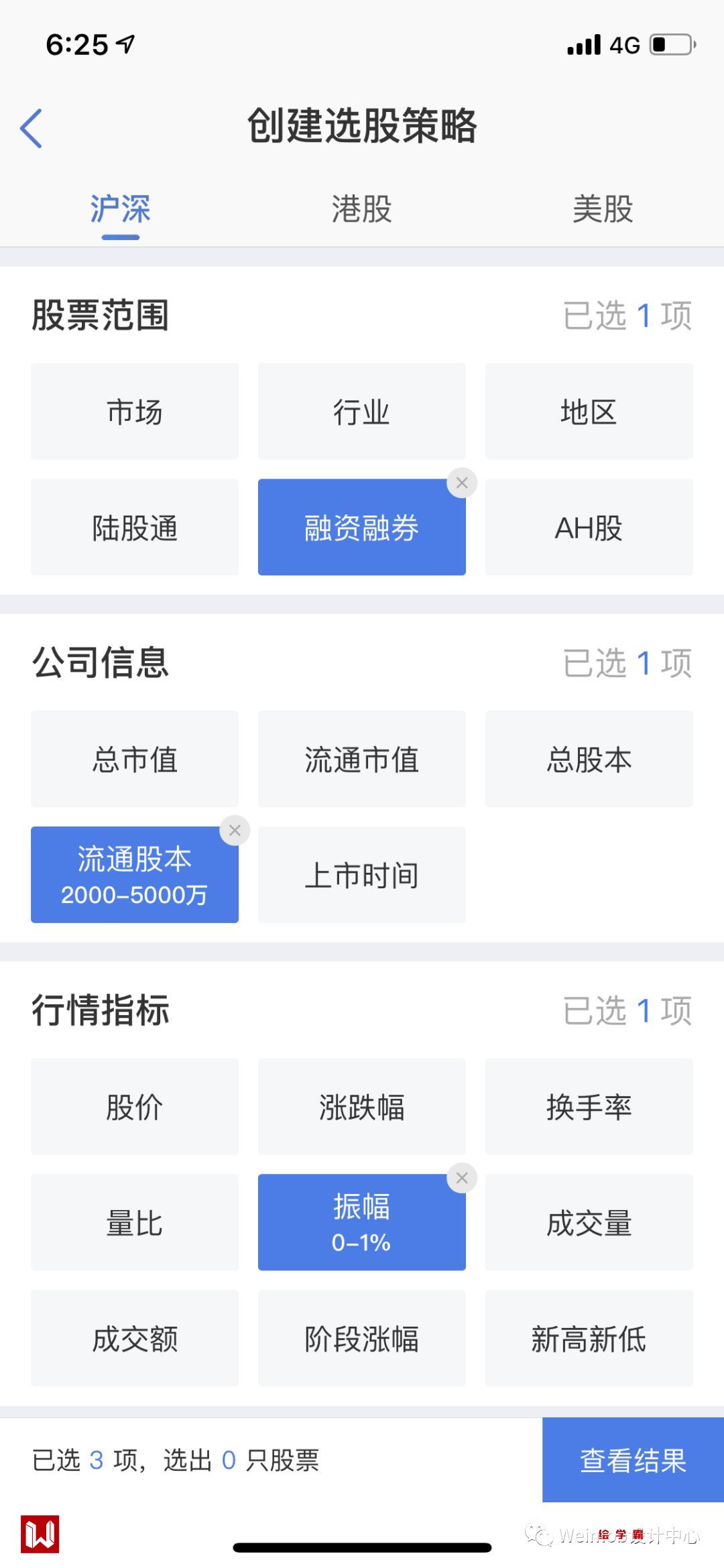Remove the 融资融券 selection via its X

pos(462,483)
